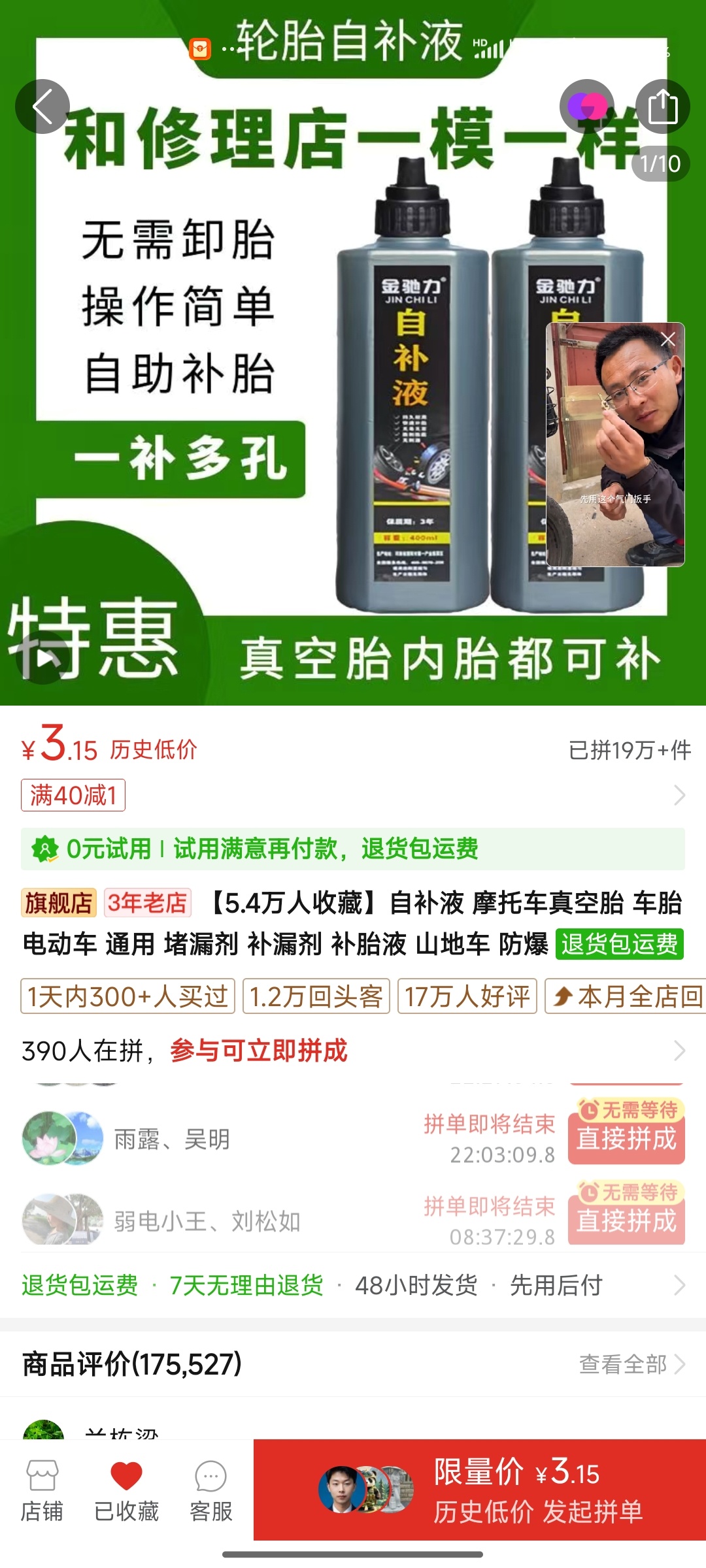Viewport: 706px width, 1568px height.
Task: Tap the 17万人好评 tag
Action: coord(467,996)
